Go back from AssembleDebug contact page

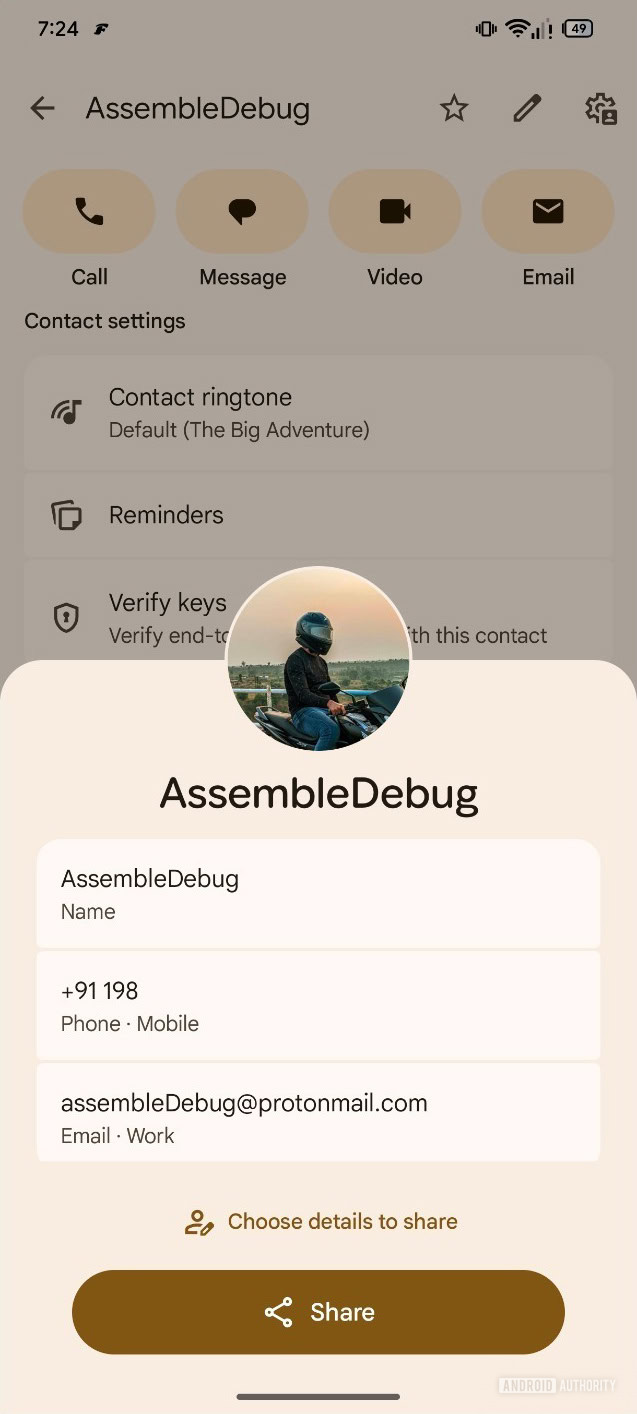(x=42, y=108)
